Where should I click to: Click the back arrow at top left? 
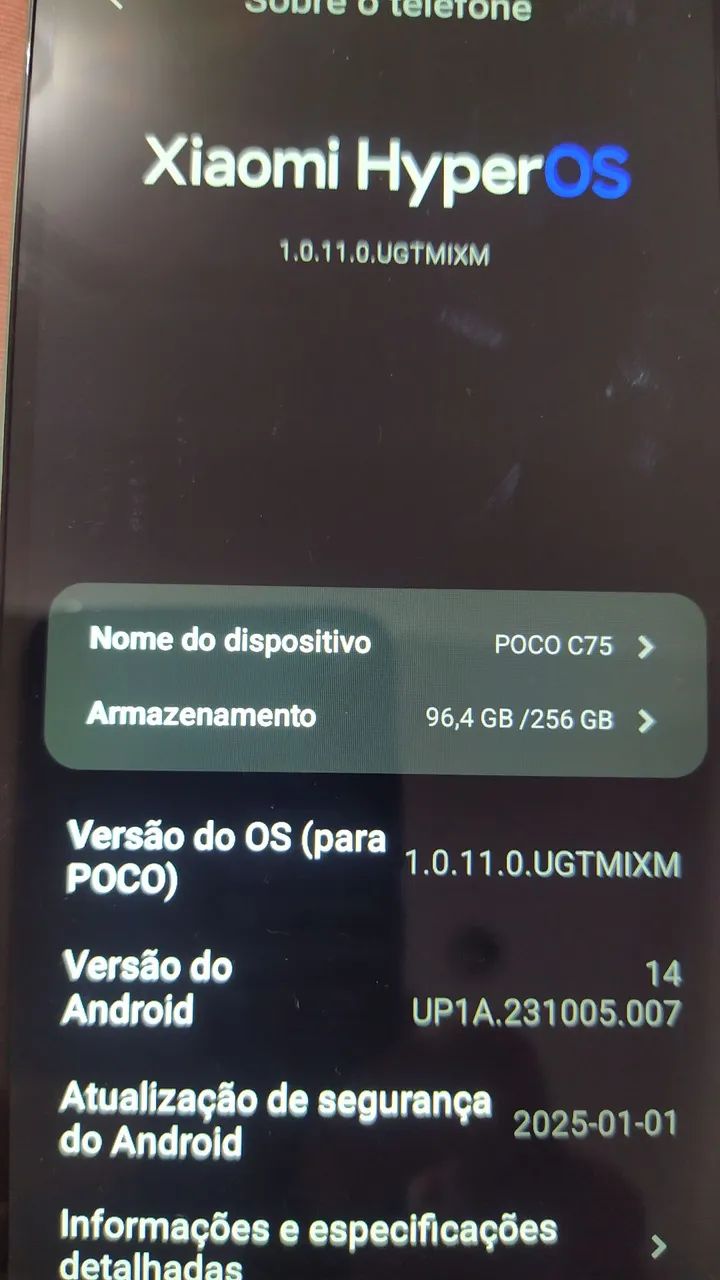pos(115,8)
